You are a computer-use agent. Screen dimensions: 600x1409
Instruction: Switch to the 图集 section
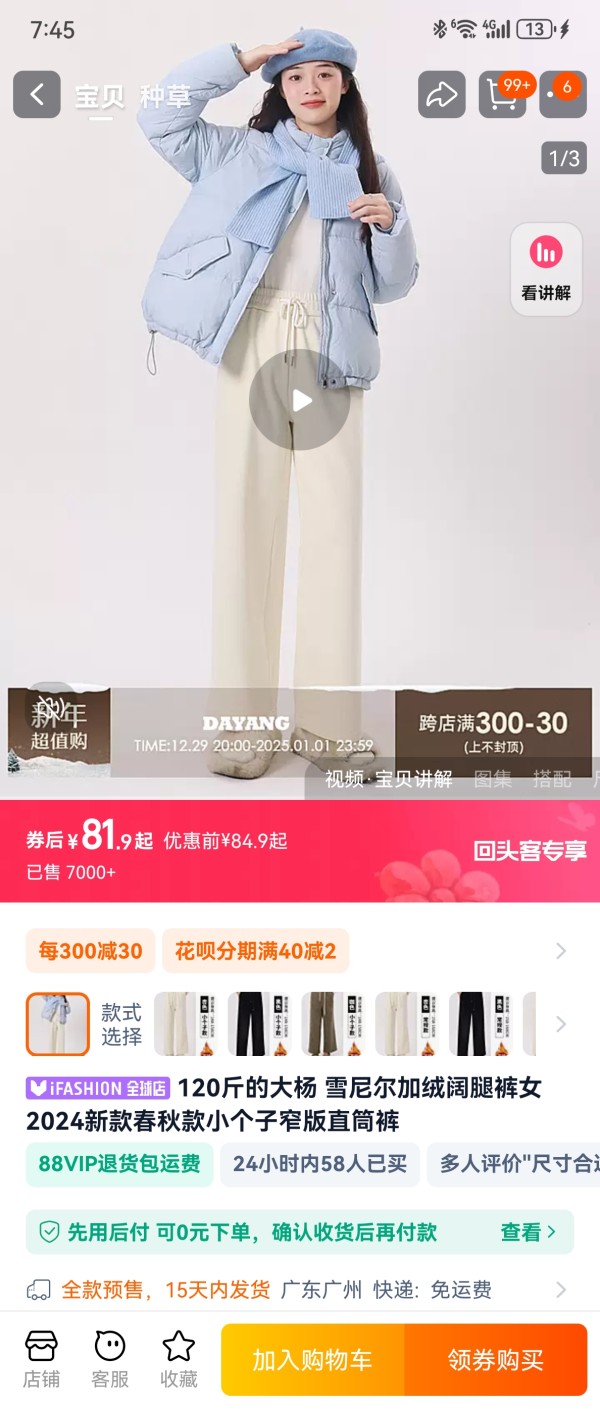492,779
